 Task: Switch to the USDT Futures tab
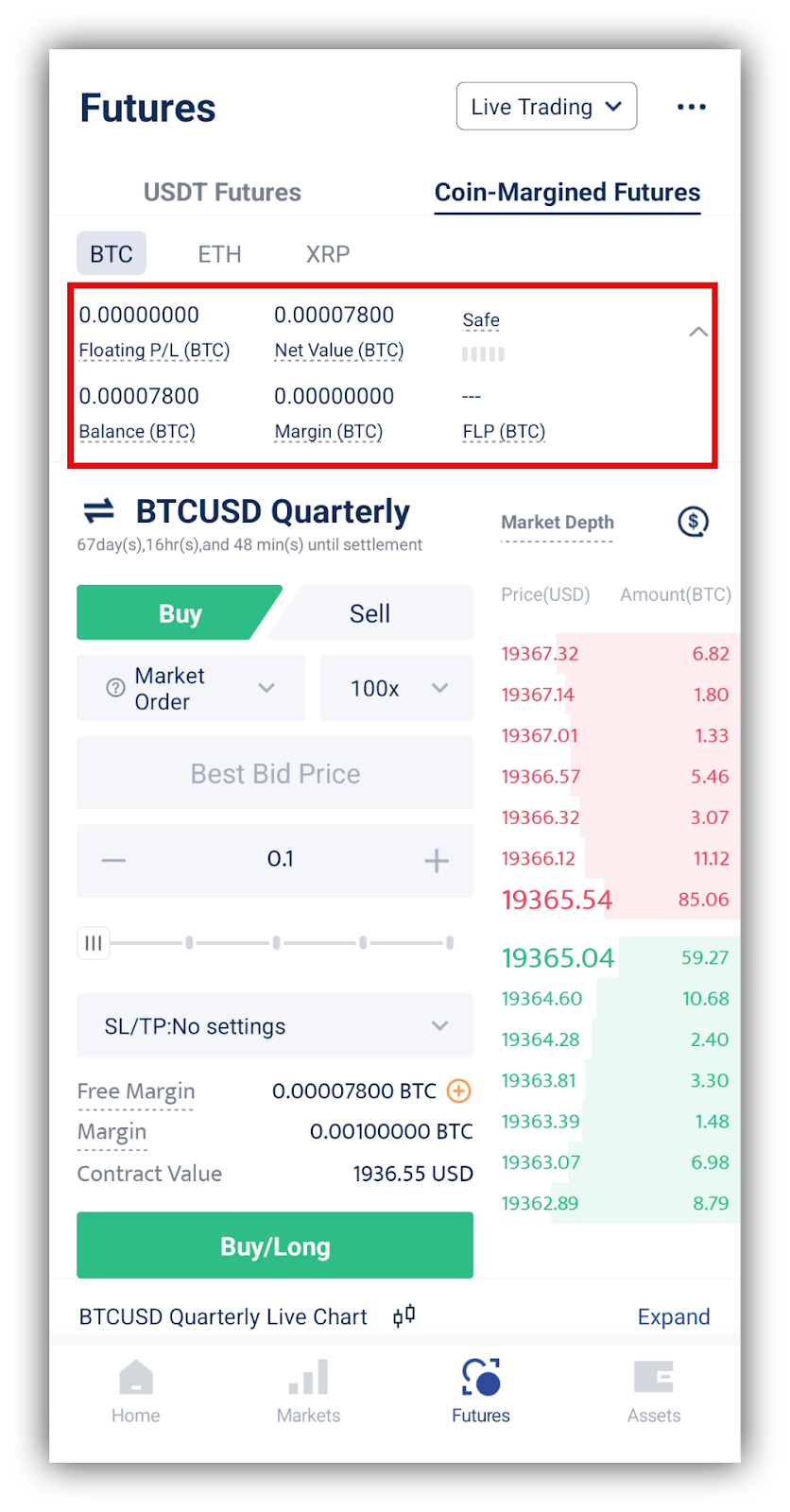point(222,193)
